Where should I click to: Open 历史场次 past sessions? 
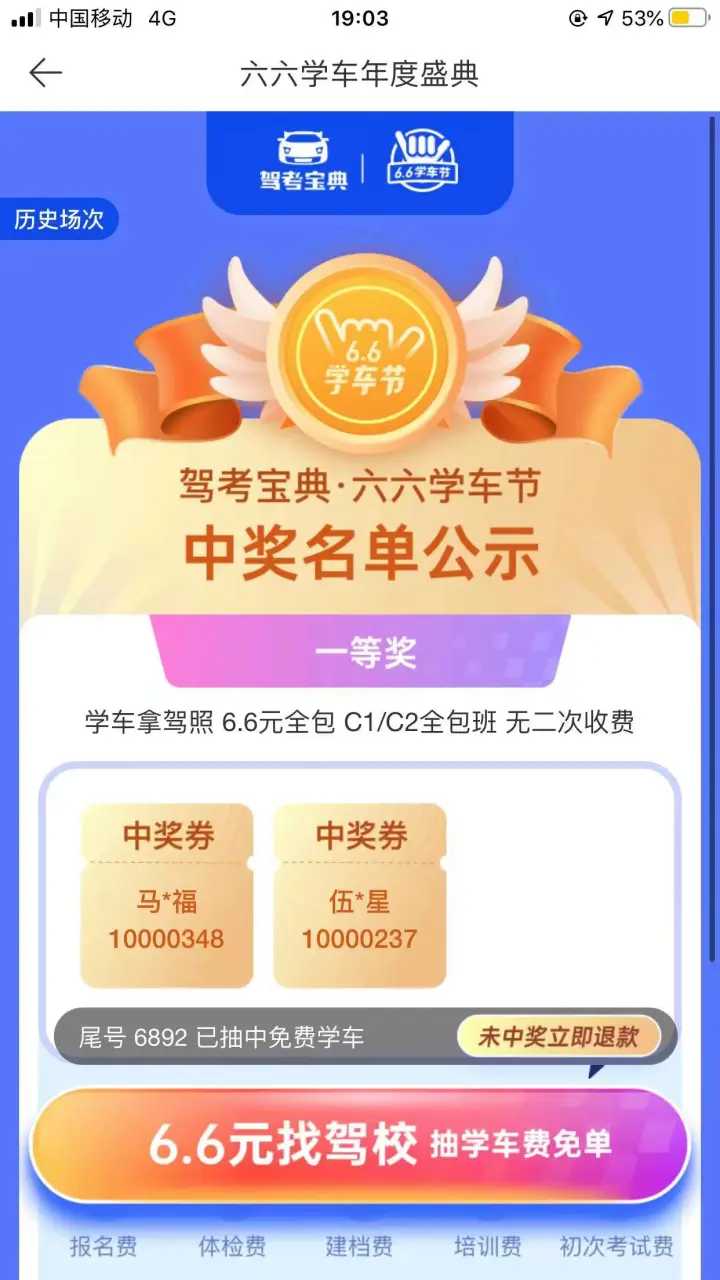point(58,220)
